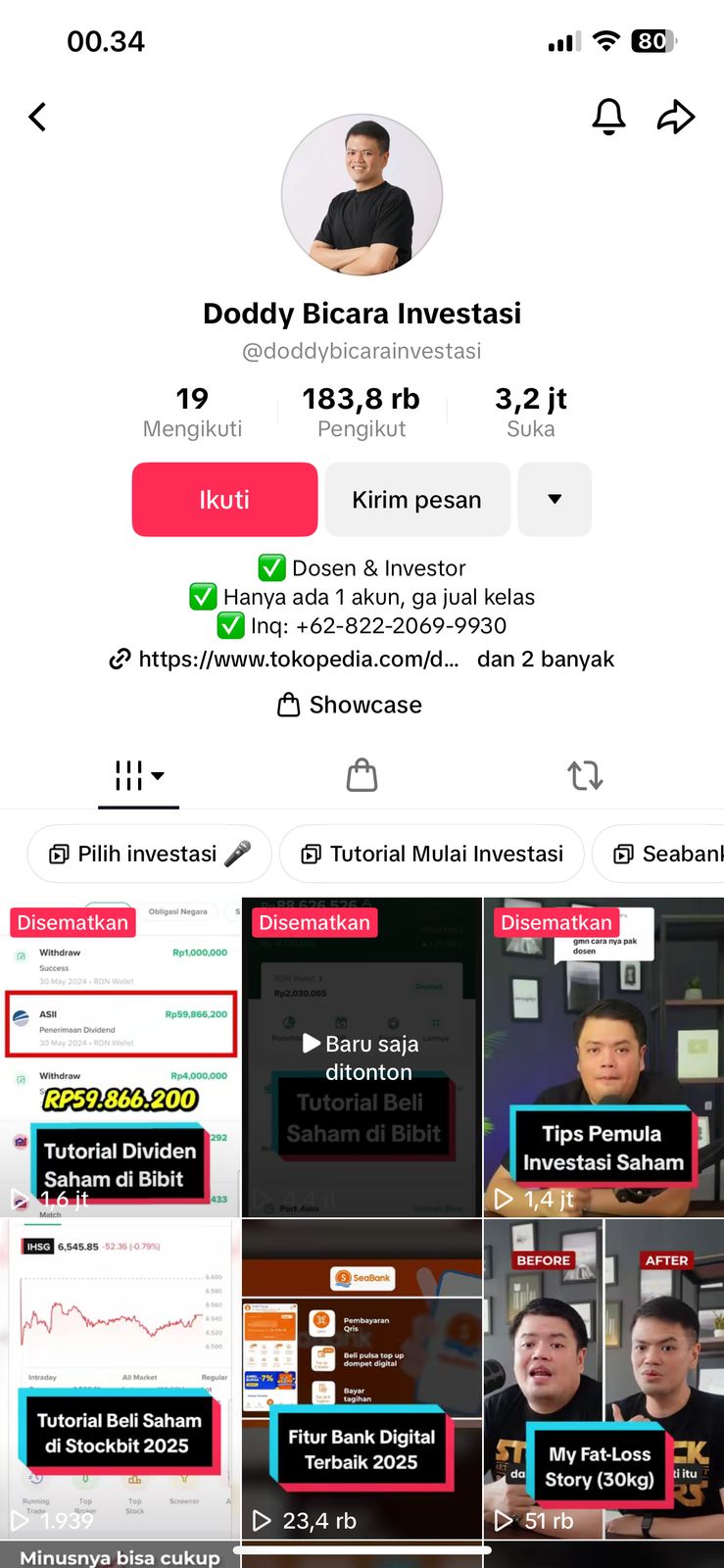
Task: Follow the account with Ikuti button
Action: click(x=224, y=500)
